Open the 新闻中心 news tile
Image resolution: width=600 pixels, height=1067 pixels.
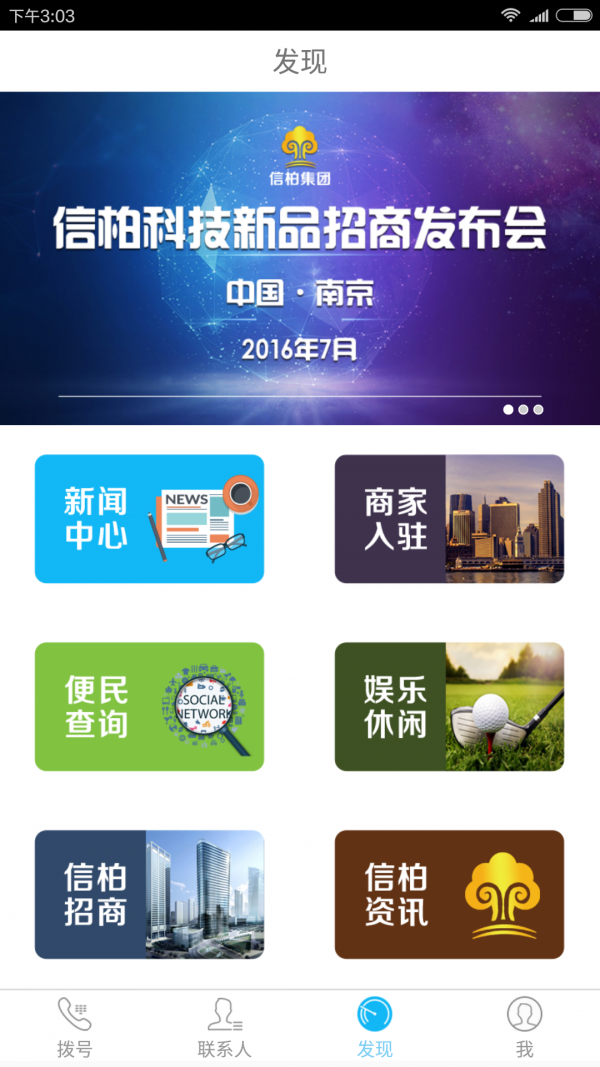click(149, 519)
